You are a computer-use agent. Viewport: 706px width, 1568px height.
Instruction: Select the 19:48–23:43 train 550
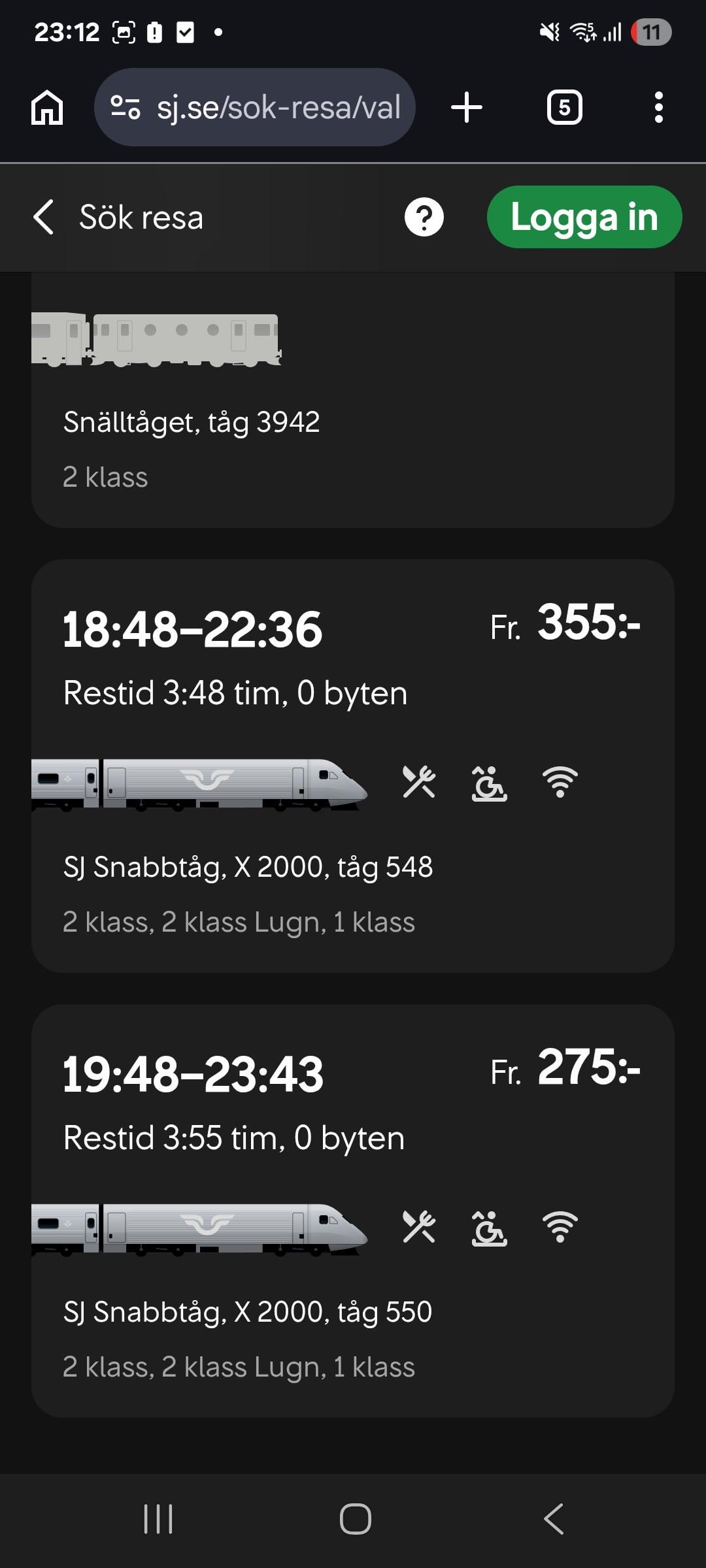[x=353, y=1210]
